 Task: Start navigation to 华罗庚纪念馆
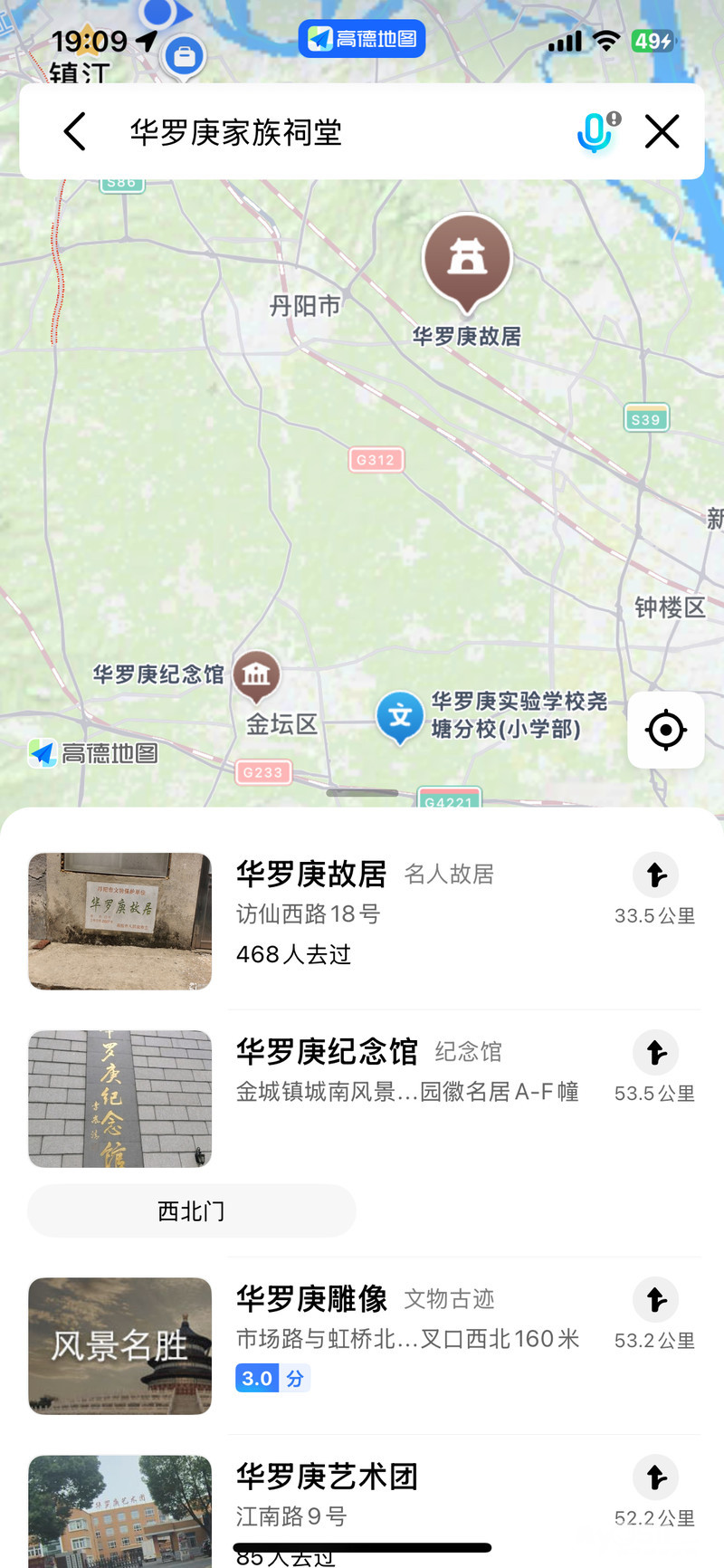click(656, 1052)
